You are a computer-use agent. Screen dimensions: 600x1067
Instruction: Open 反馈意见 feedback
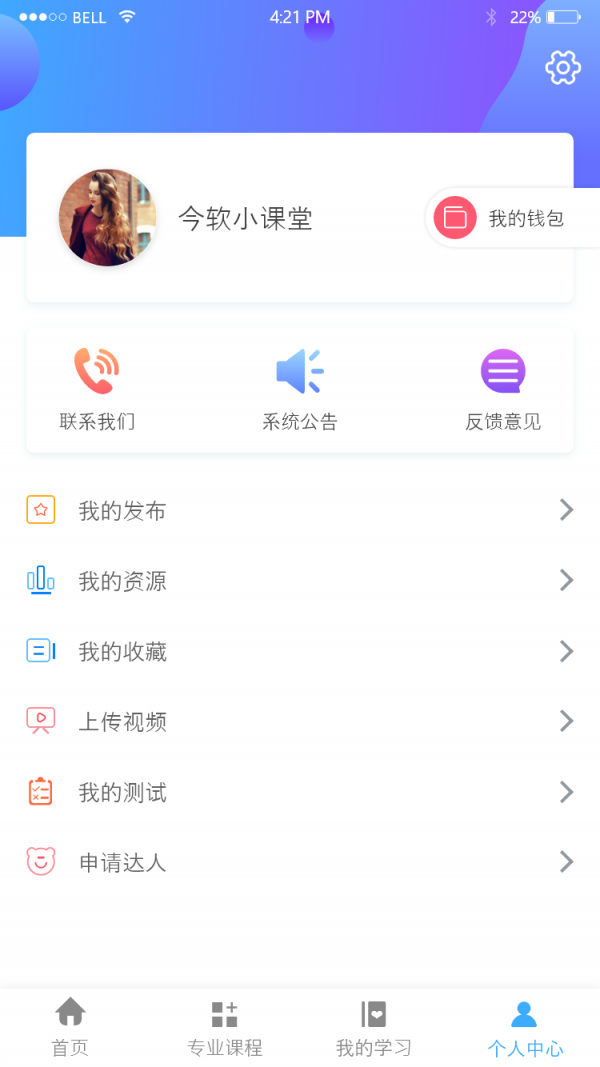[503, 389]
